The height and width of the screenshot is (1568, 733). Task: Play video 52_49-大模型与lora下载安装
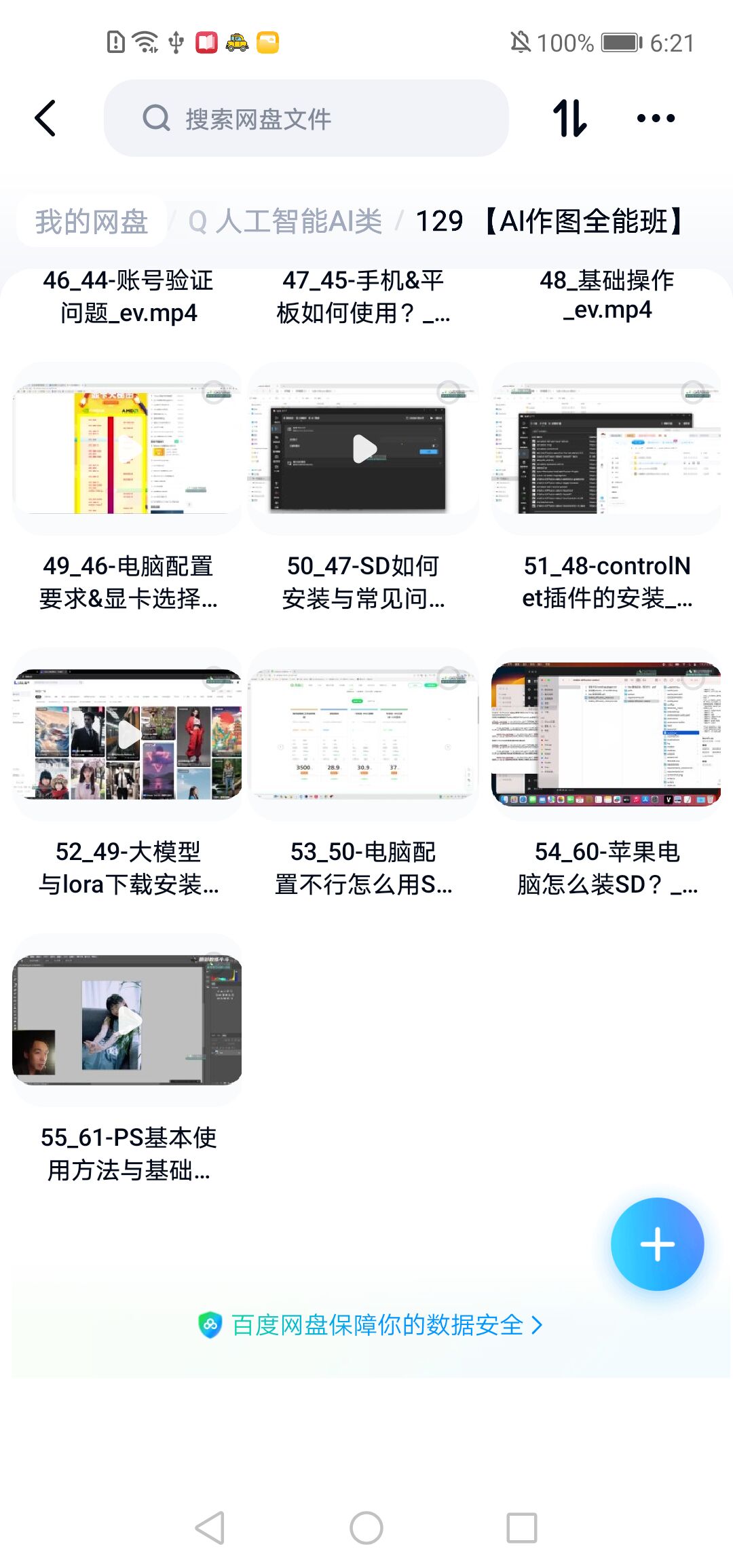(128, 734)
